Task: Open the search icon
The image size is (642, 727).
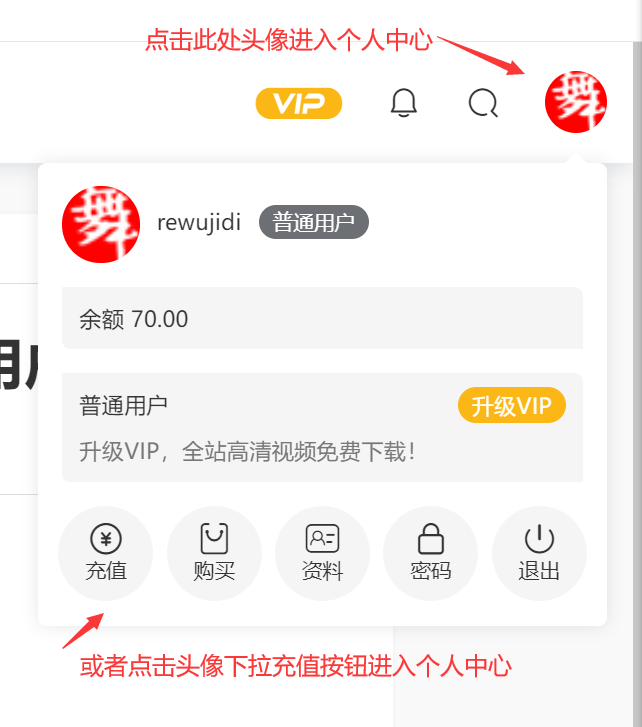Action: tap(483, 102)
